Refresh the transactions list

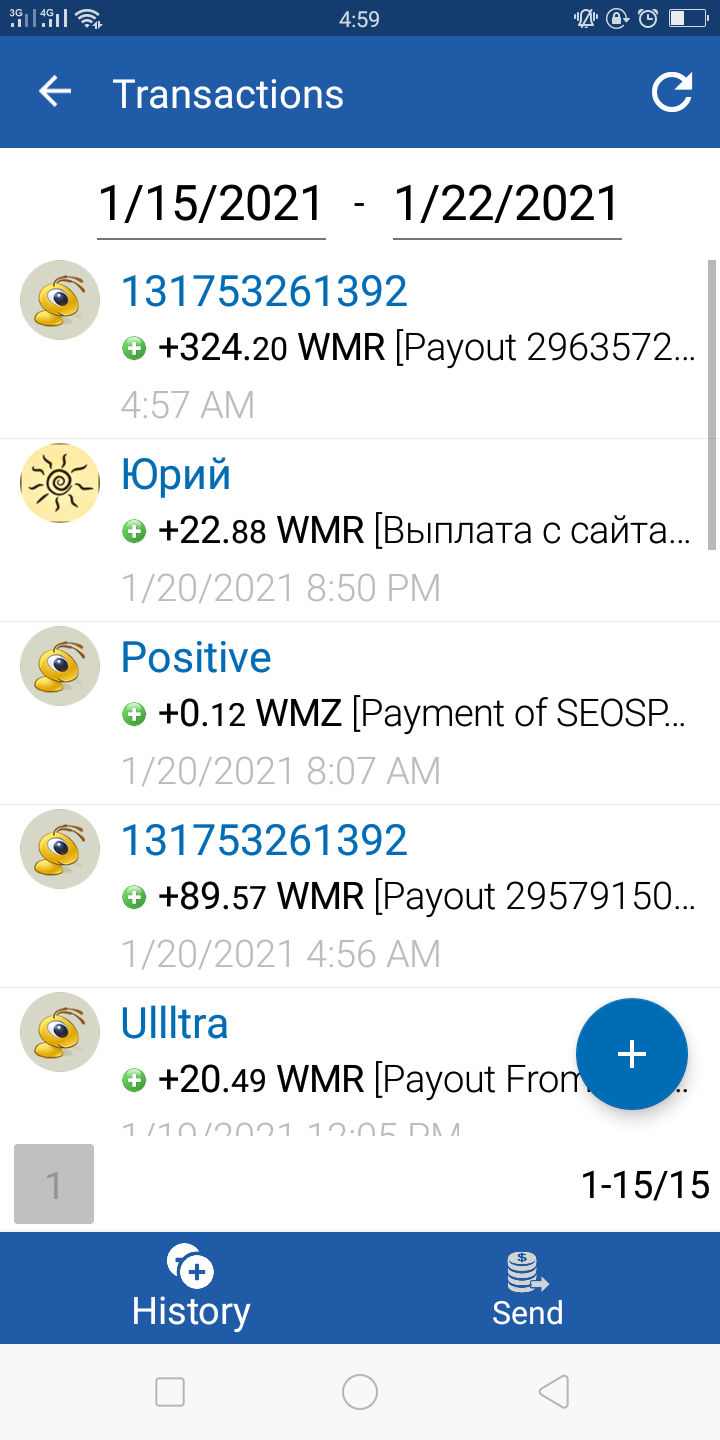point(672,93)
